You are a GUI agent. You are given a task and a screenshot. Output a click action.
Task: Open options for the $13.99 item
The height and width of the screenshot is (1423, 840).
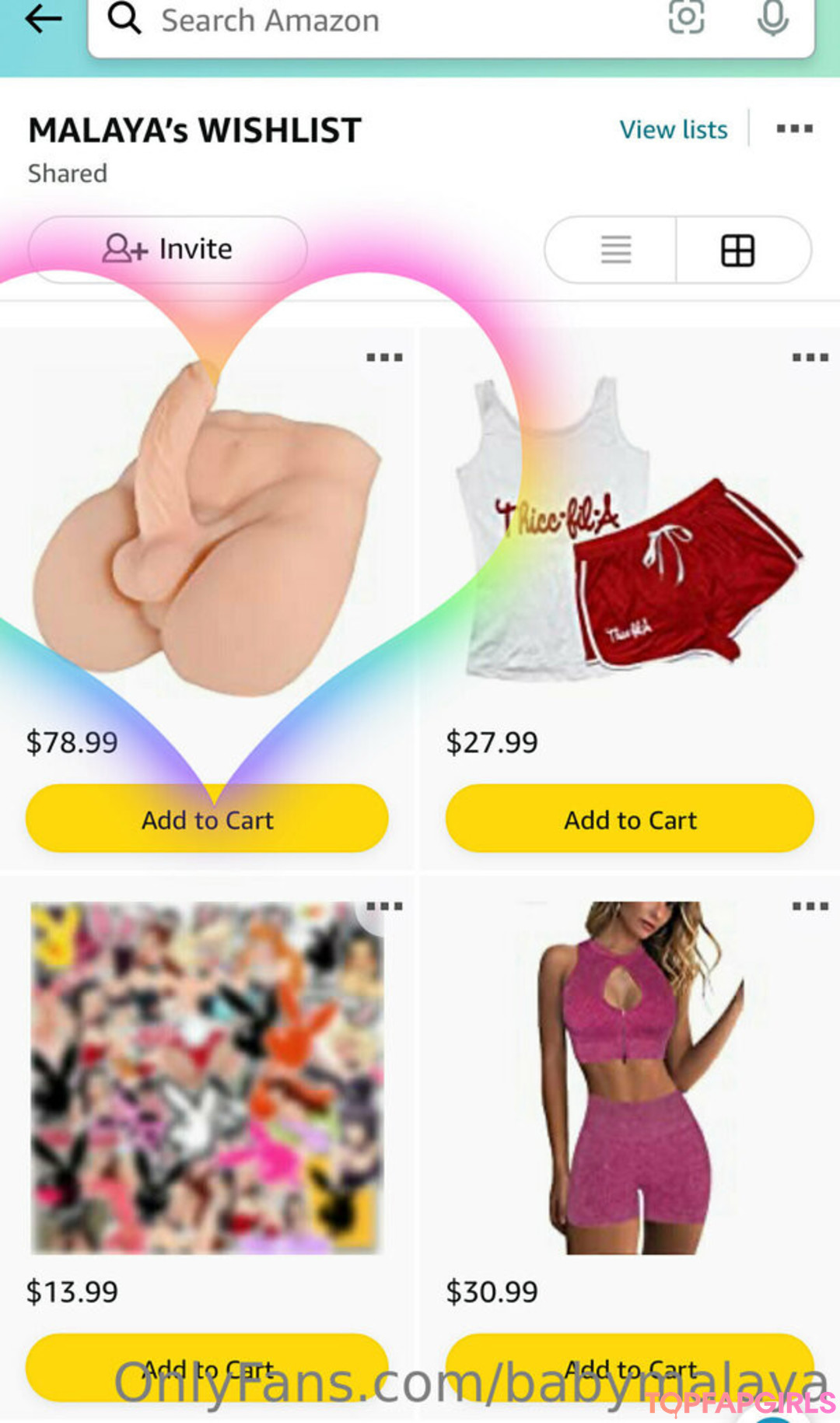384,906
